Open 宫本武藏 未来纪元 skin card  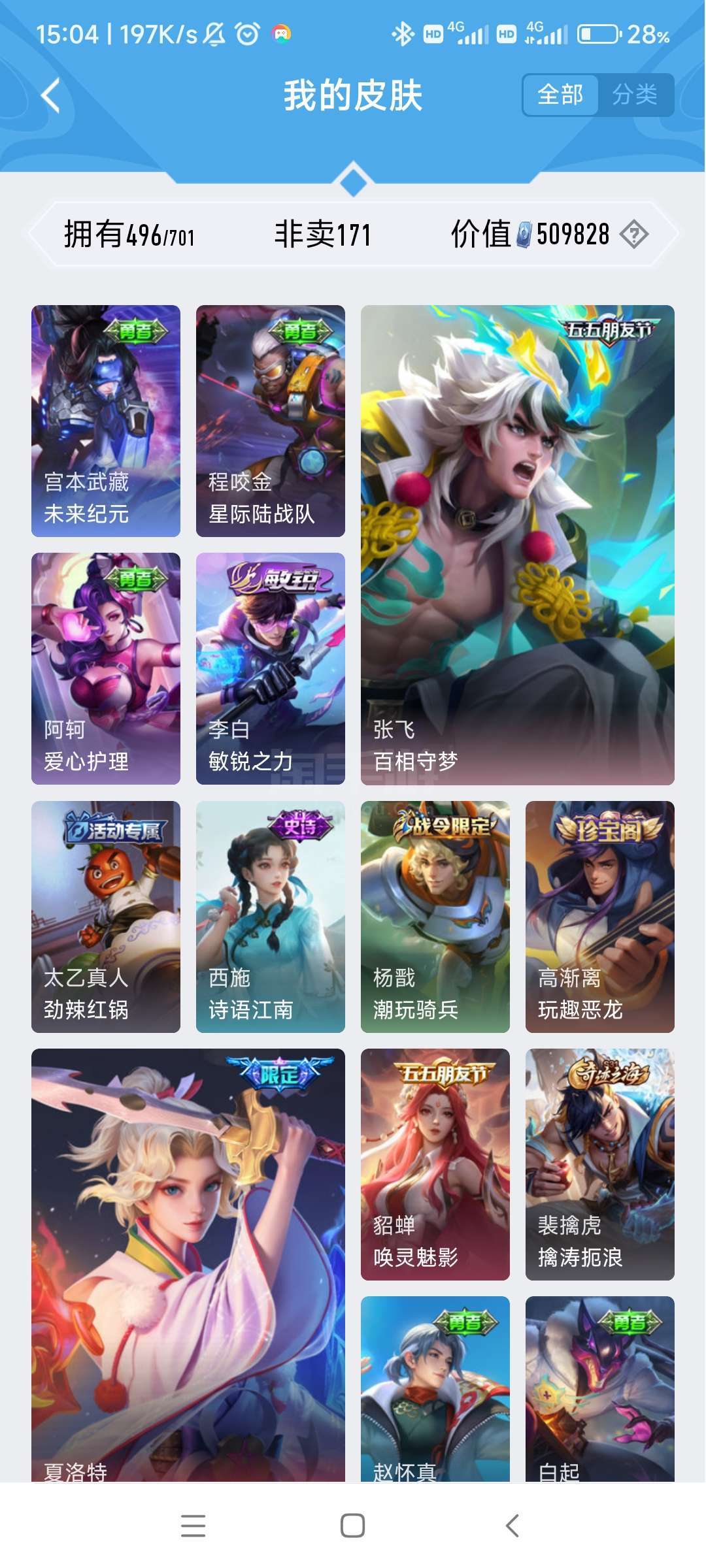tap(106, 421)
